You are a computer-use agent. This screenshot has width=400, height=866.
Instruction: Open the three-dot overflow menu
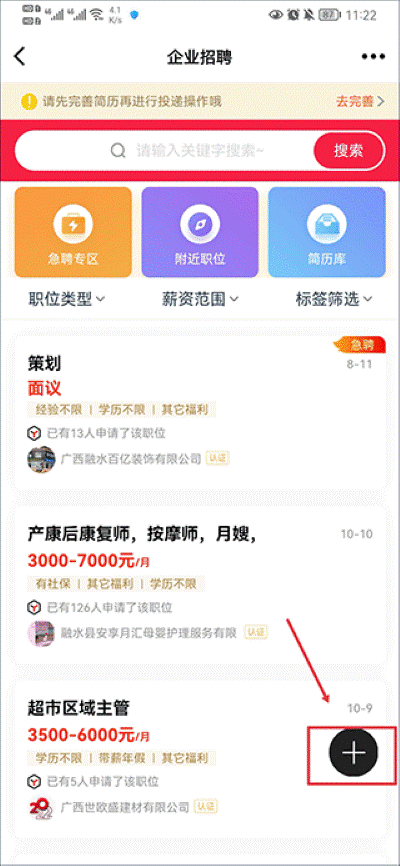coord(373,57)
